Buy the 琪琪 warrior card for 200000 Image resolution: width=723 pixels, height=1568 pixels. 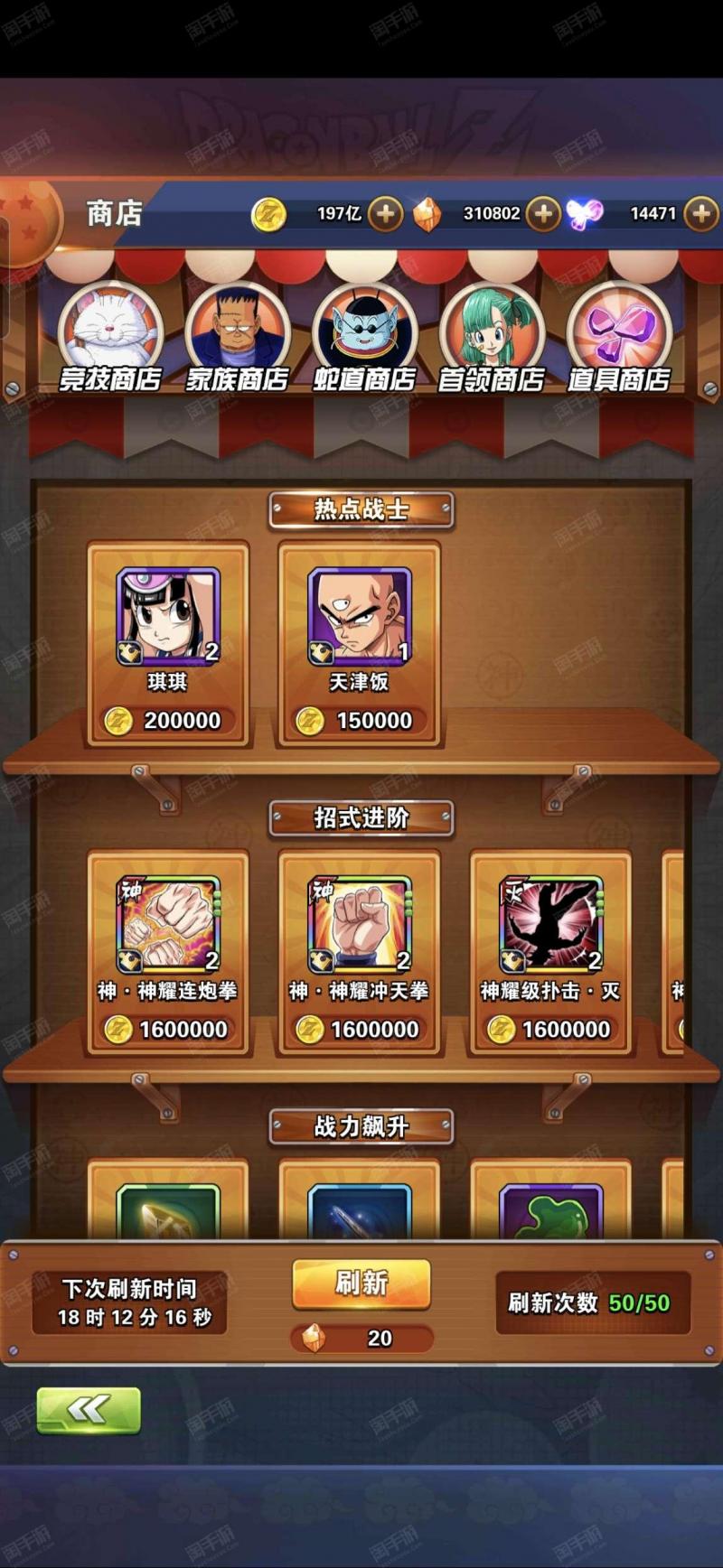168,644
